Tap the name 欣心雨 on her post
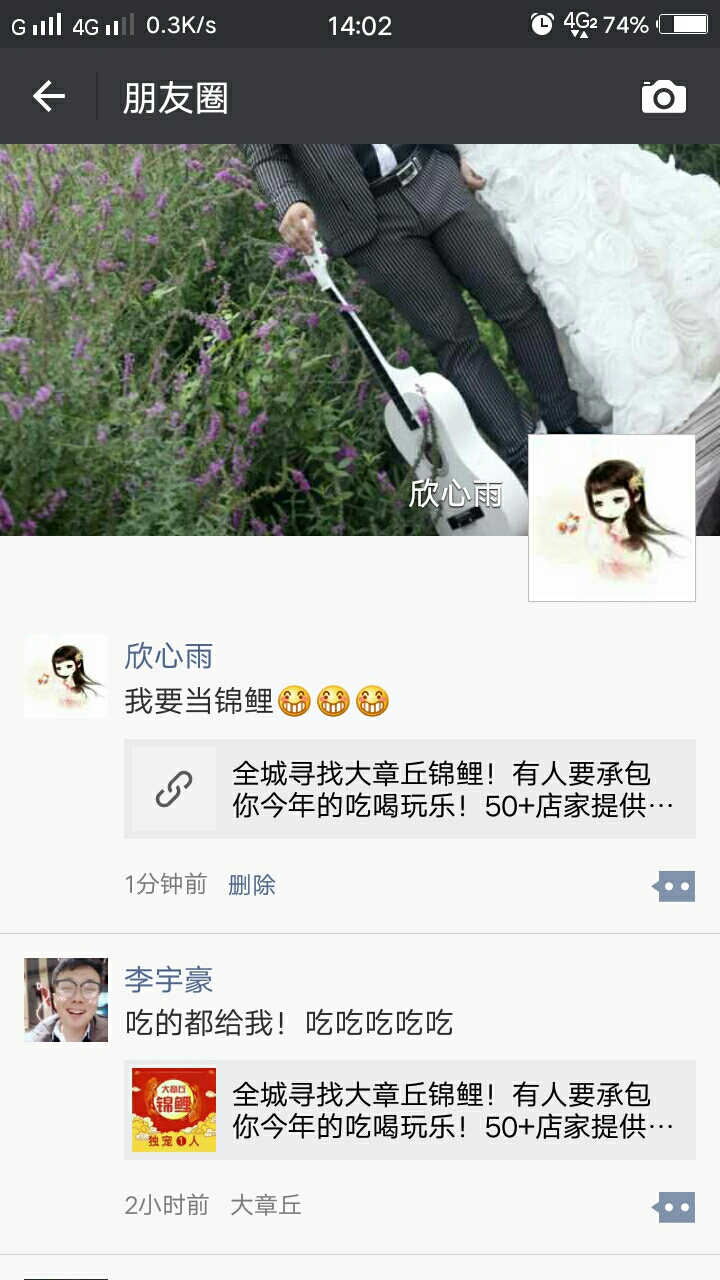This screenshot has width=720, height=1280. point(168,656)
